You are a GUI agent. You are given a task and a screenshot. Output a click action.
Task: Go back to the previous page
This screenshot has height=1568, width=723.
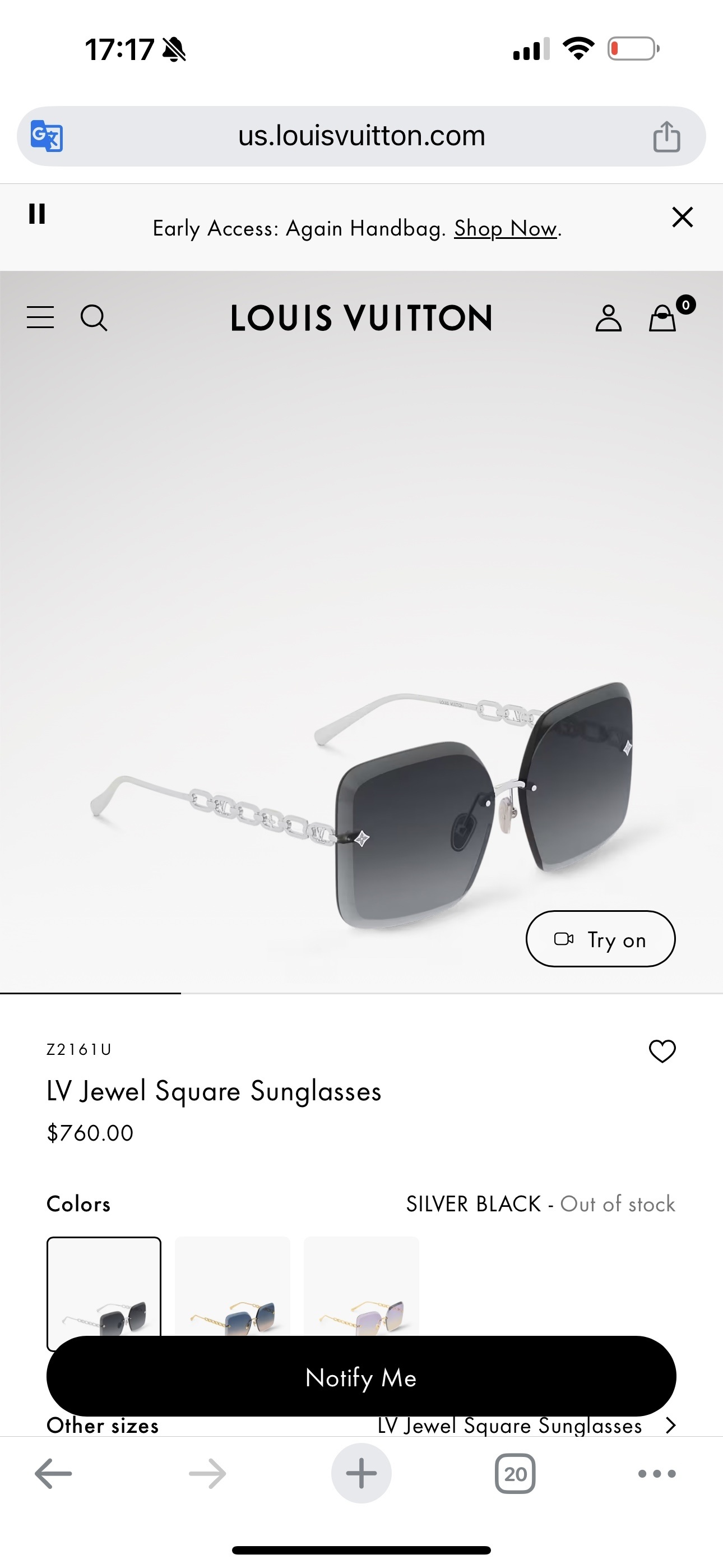54,1474
